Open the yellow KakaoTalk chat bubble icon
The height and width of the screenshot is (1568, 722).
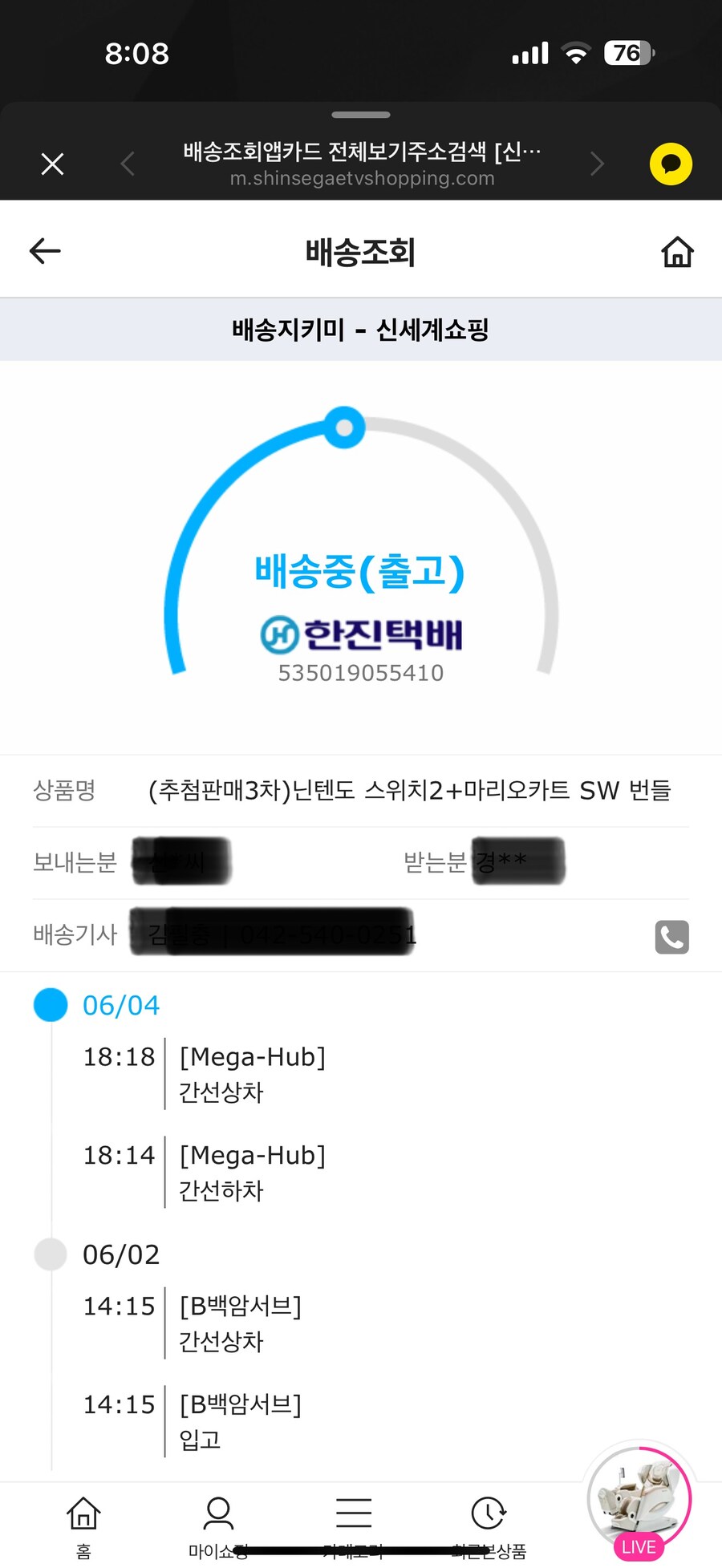[x=671, y=163]
